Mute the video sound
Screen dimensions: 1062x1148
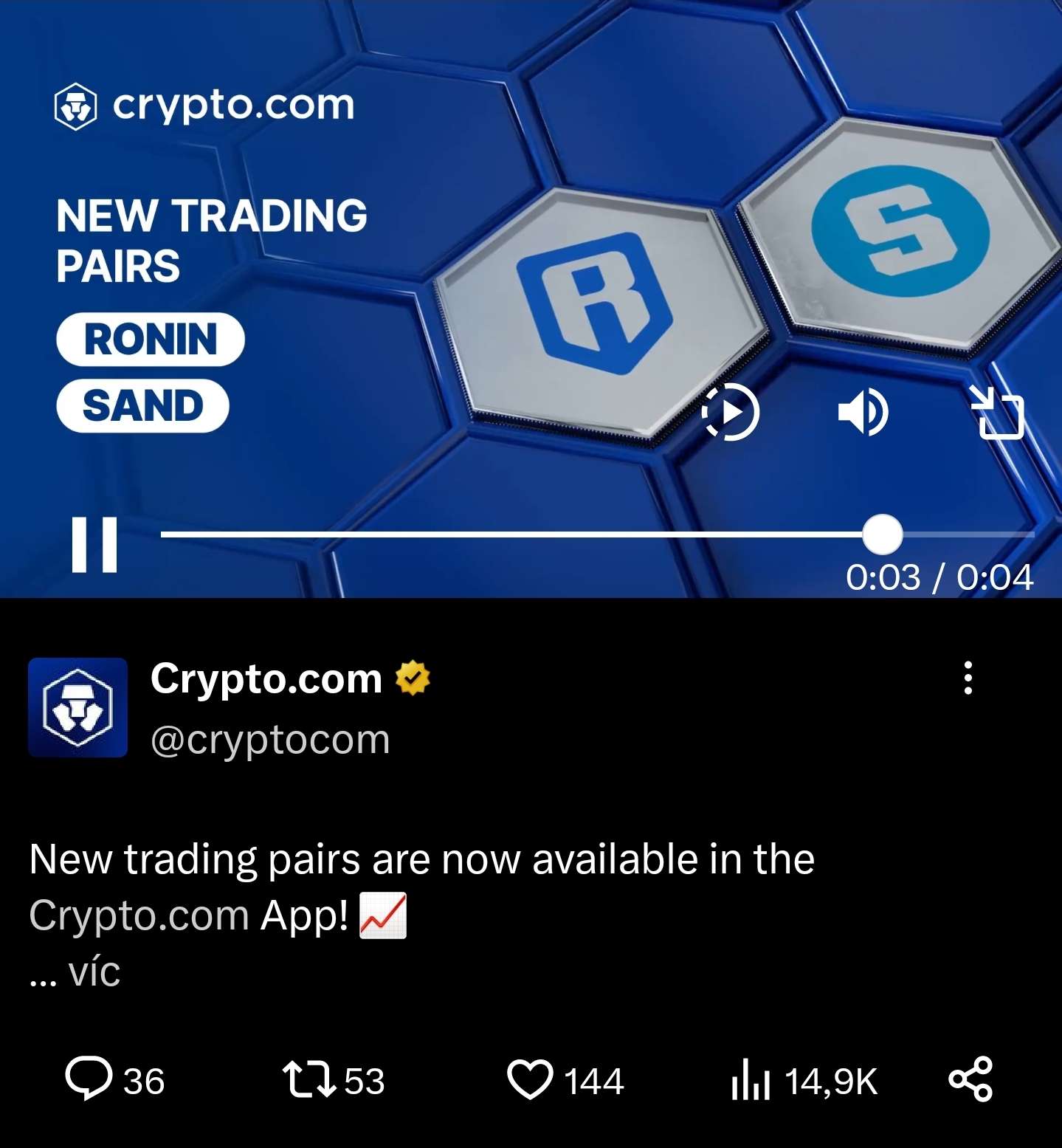(863, 412)
